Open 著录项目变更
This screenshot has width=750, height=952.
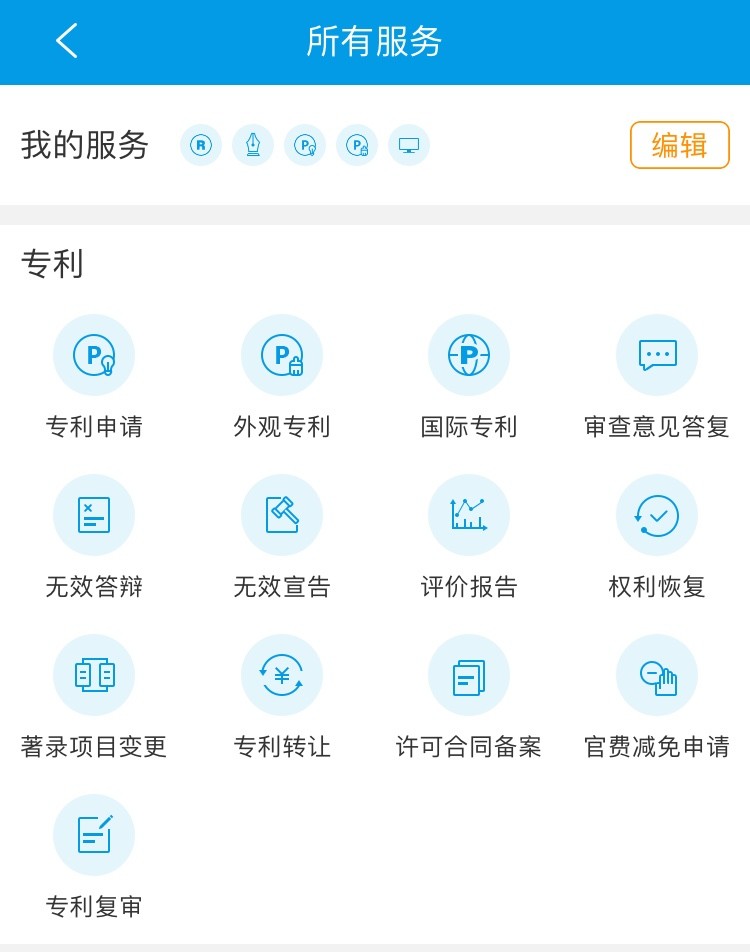pyautogui.click(x=94, y=675)
